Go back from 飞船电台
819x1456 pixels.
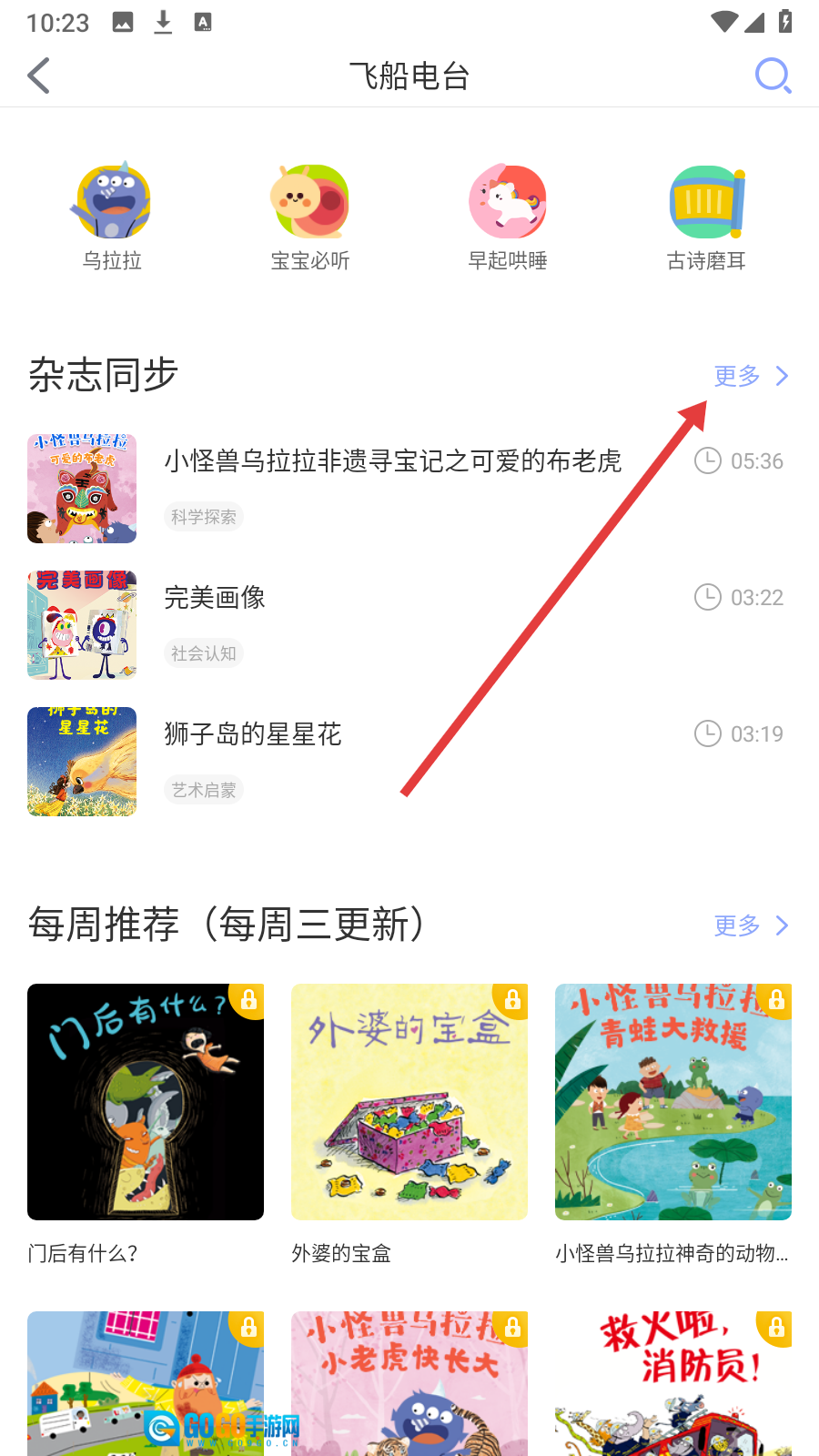click(39, 76)
